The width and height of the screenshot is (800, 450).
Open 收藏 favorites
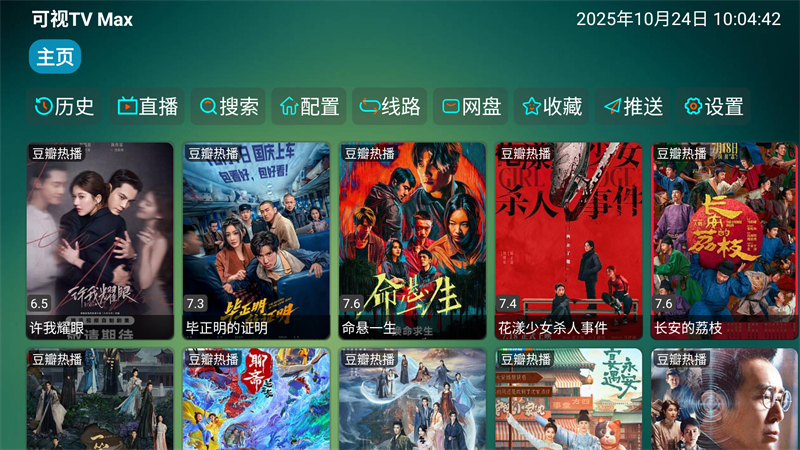[552, 106]
